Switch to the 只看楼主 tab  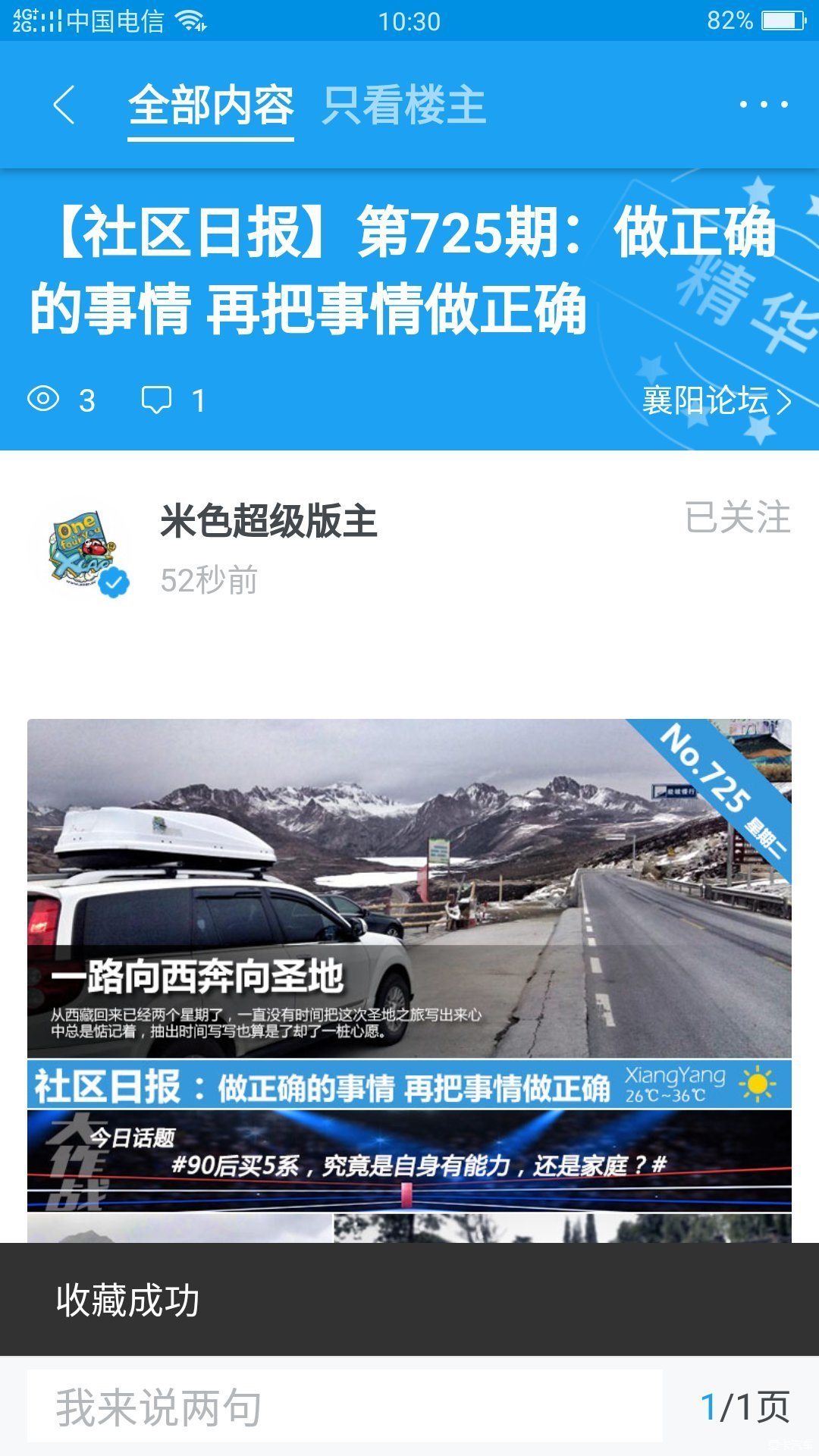[x=403, y=106]
